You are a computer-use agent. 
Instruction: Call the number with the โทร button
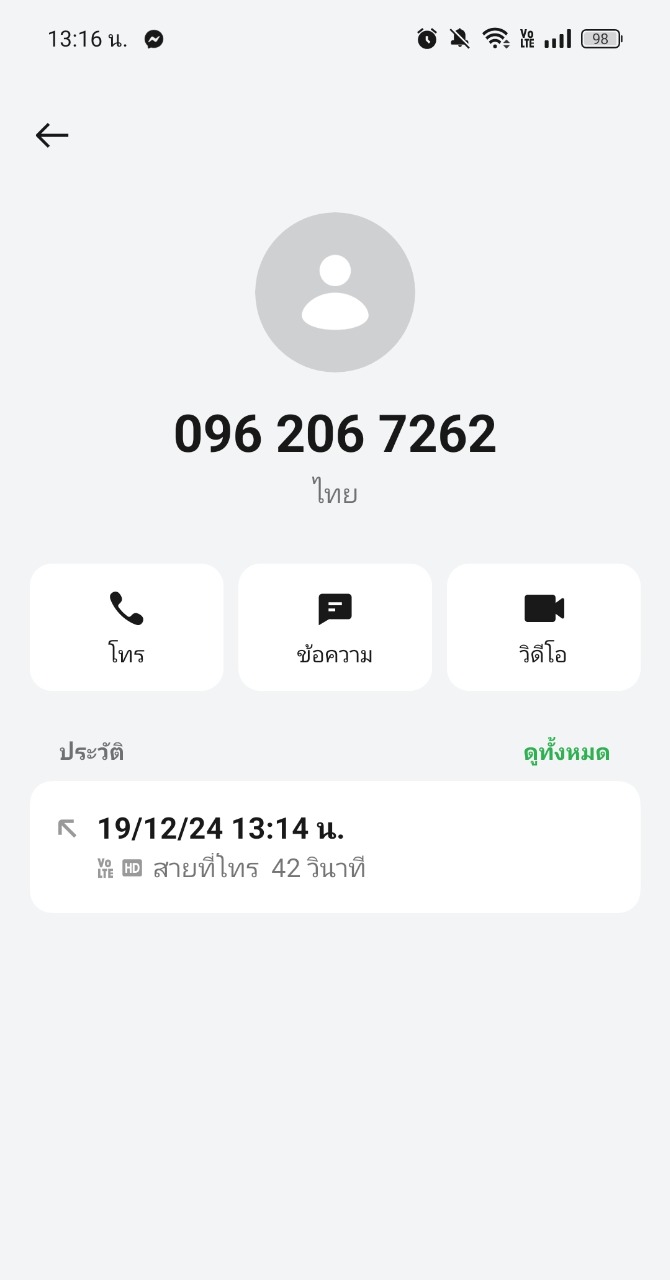tap(127, 627)
